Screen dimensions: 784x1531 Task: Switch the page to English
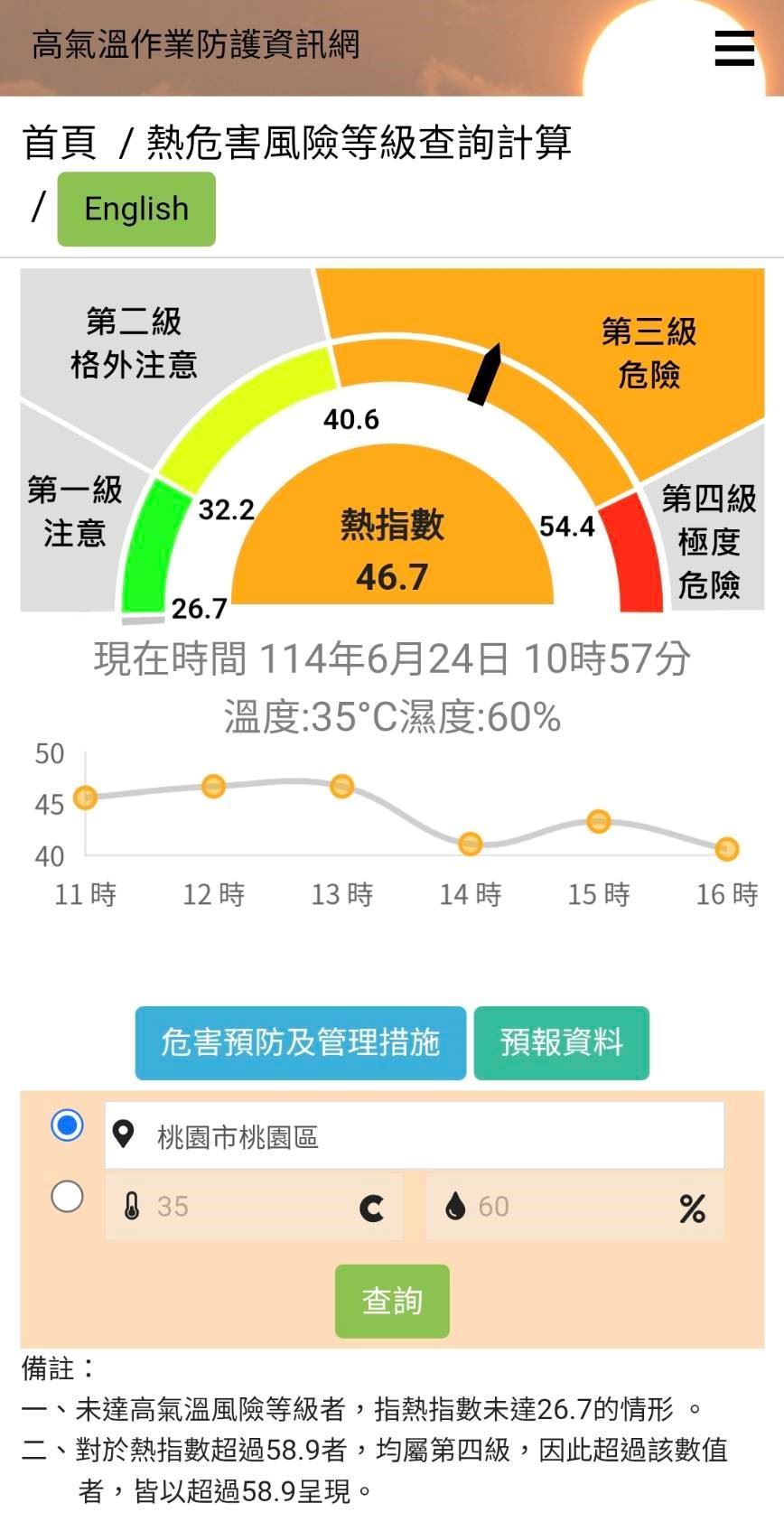pos(136,209)
